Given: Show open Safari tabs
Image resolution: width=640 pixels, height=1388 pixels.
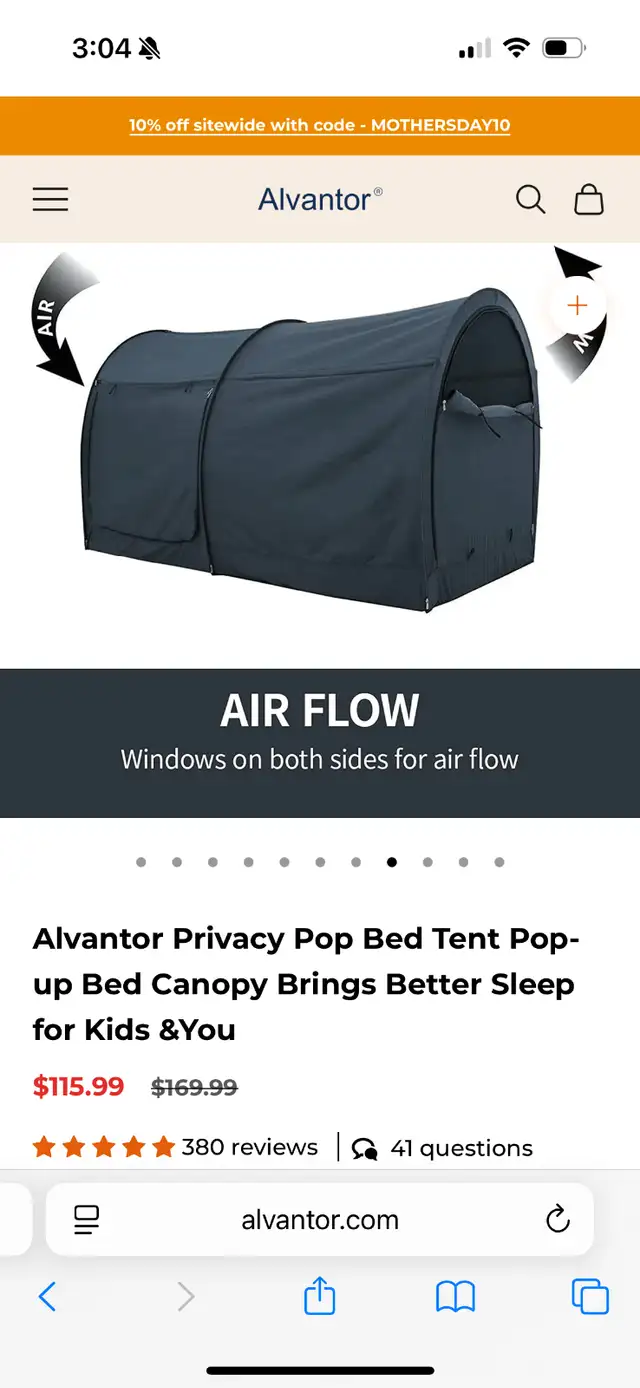Looking at the screenshot, I should (x=590, y=1297).
